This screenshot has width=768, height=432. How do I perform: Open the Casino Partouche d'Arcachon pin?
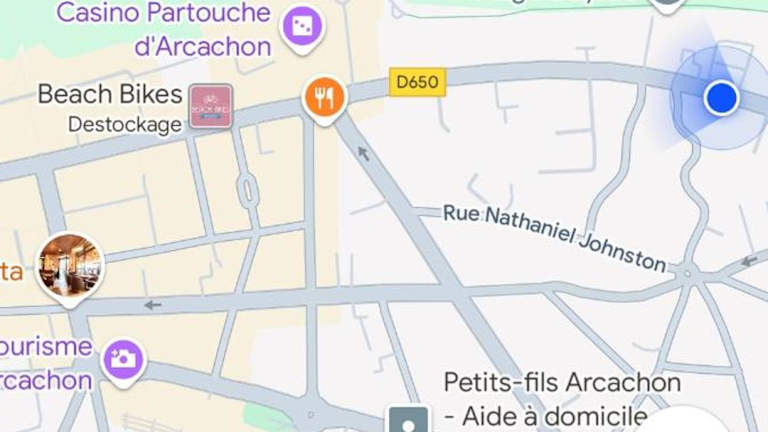[x=301, y=27]
